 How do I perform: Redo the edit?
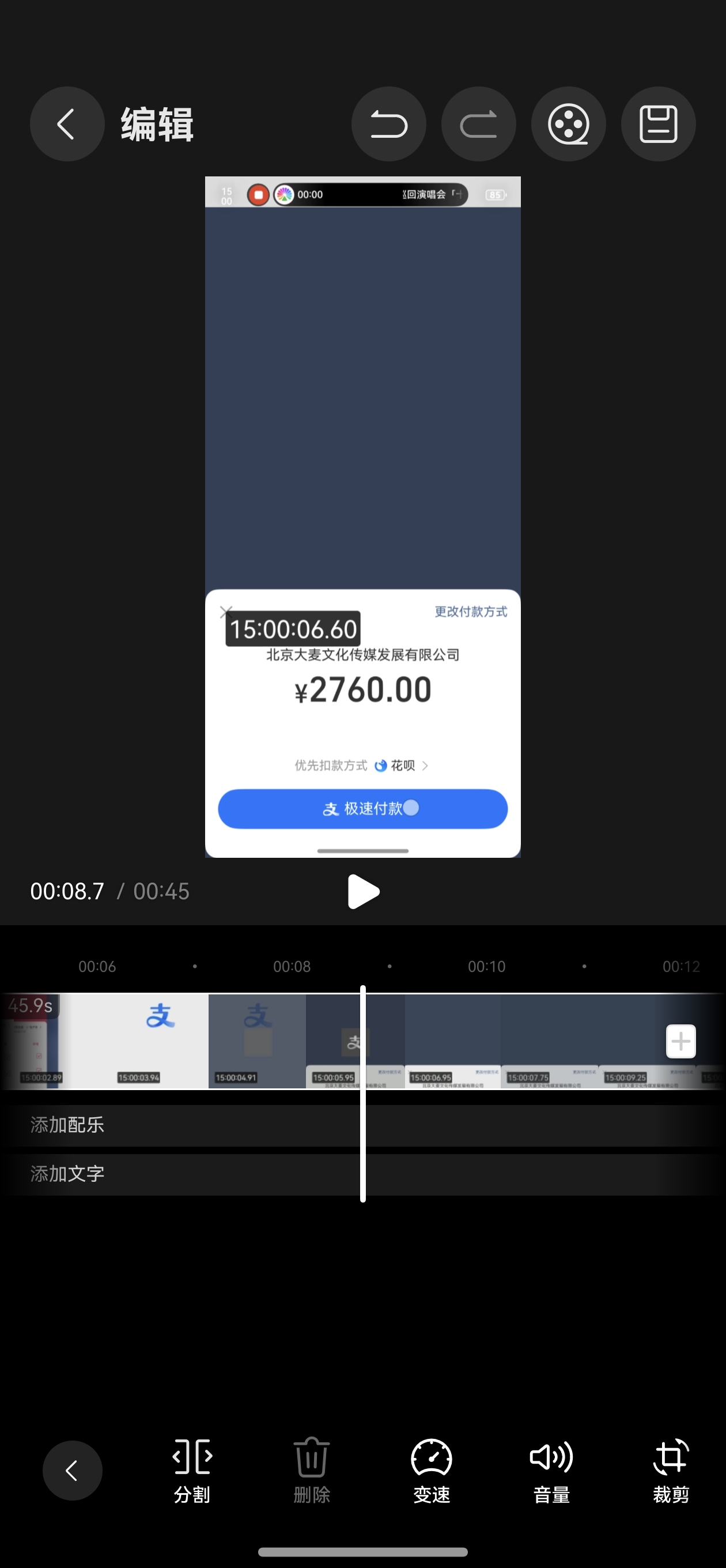478,124
